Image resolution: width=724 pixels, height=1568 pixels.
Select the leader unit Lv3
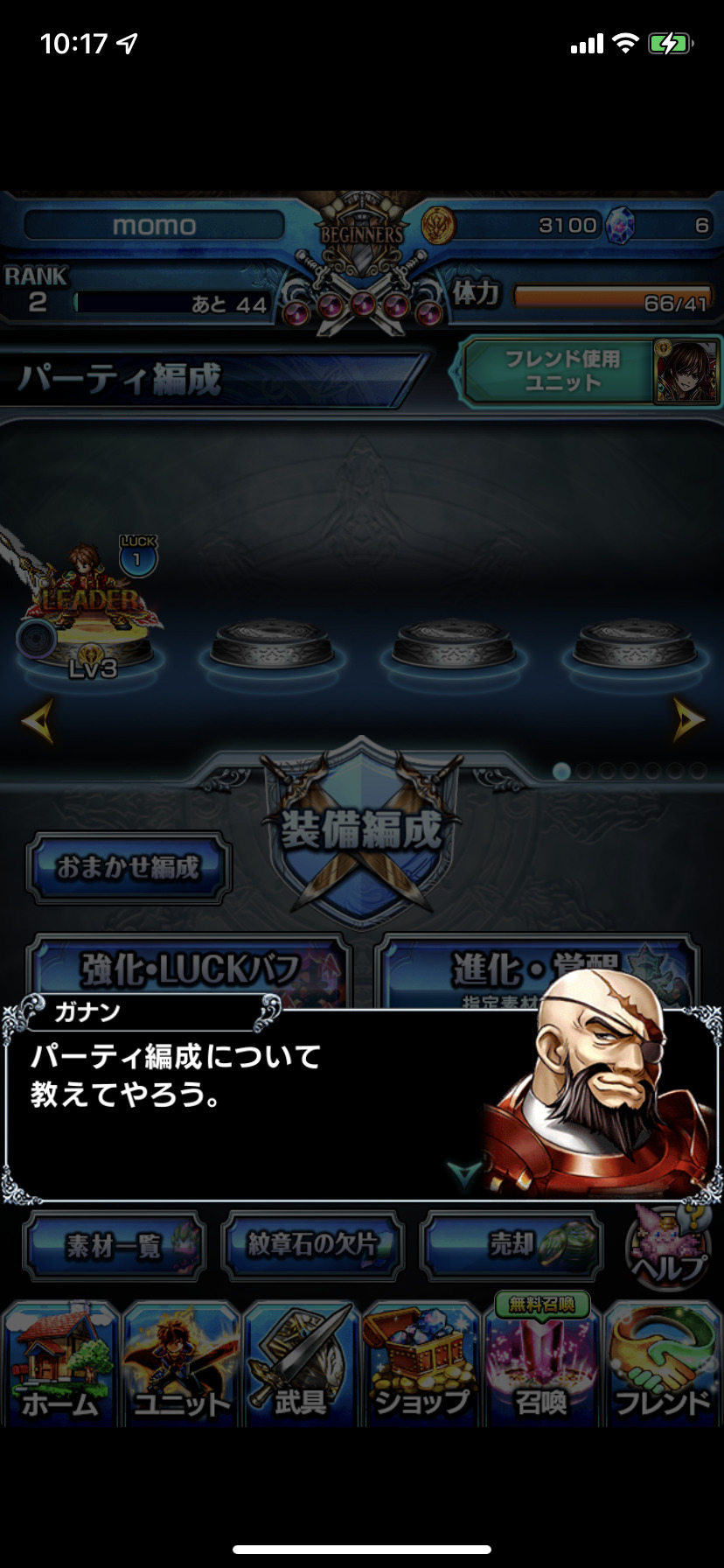pos(90,612)
